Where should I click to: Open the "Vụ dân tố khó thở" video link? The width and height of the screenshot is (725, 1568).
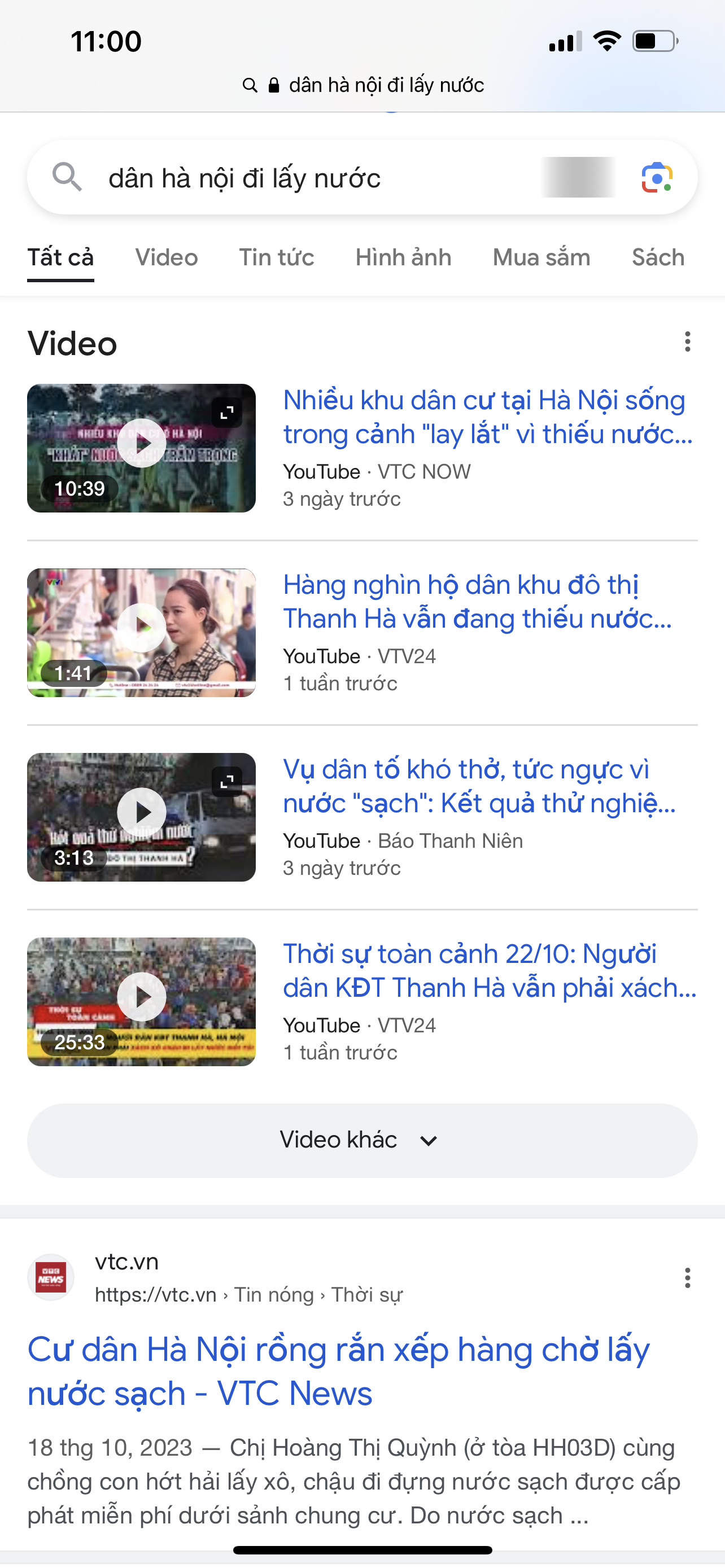click(x=479, y=786)
